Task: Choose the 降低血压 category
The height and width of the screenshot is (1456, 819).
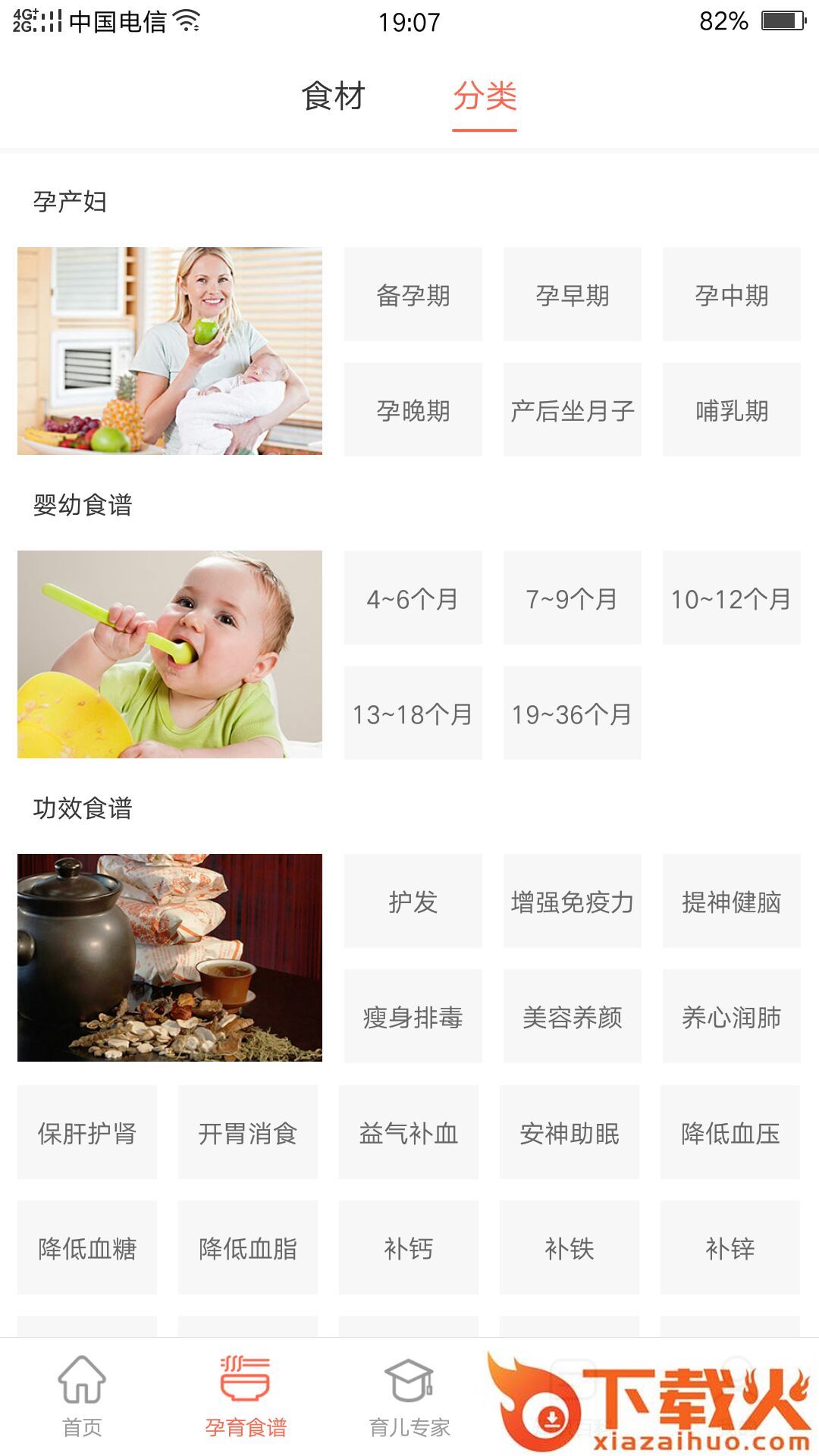Action: click(730, 1133)
